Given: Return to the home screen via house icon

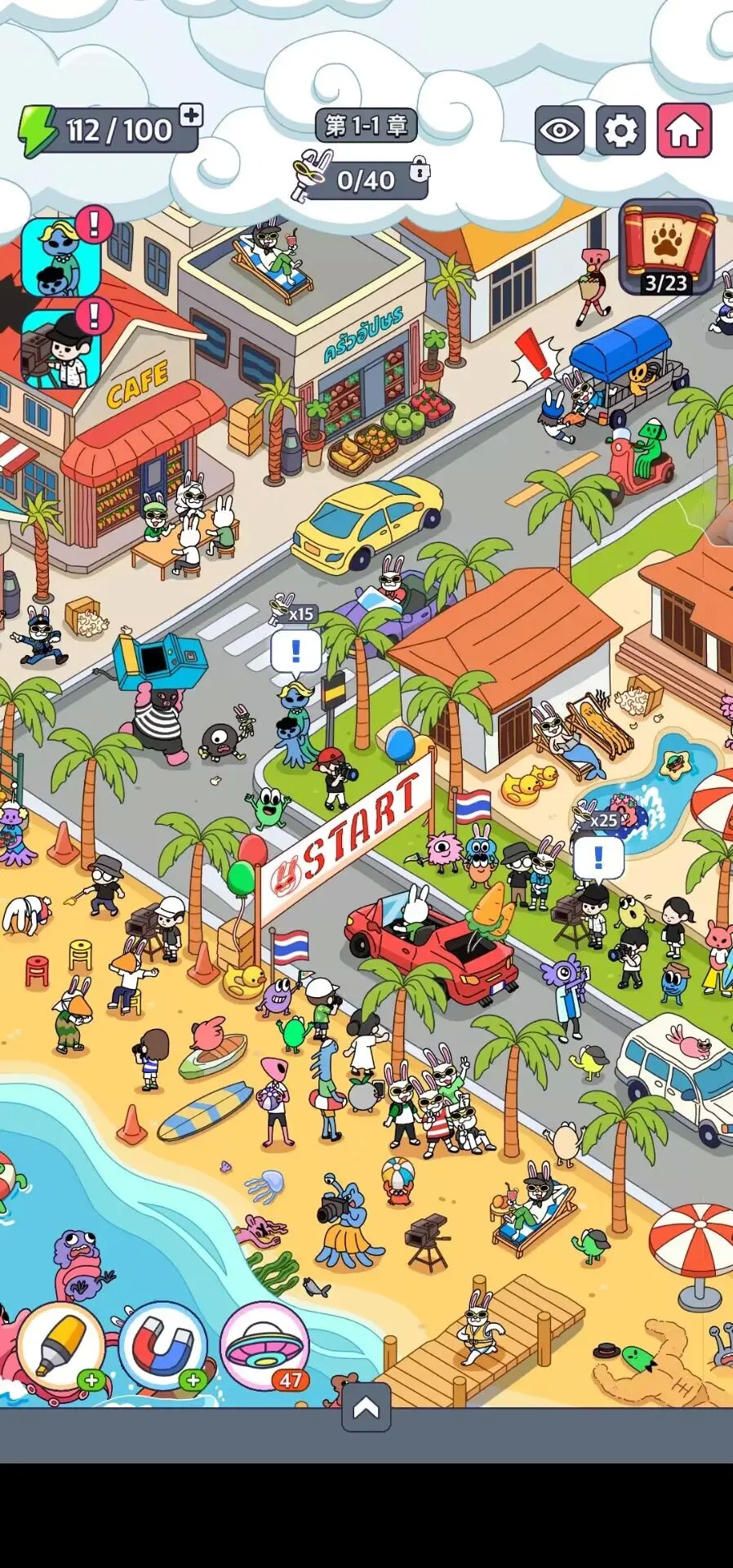Looking at the screenshot, I should click(x=684, y=131).
